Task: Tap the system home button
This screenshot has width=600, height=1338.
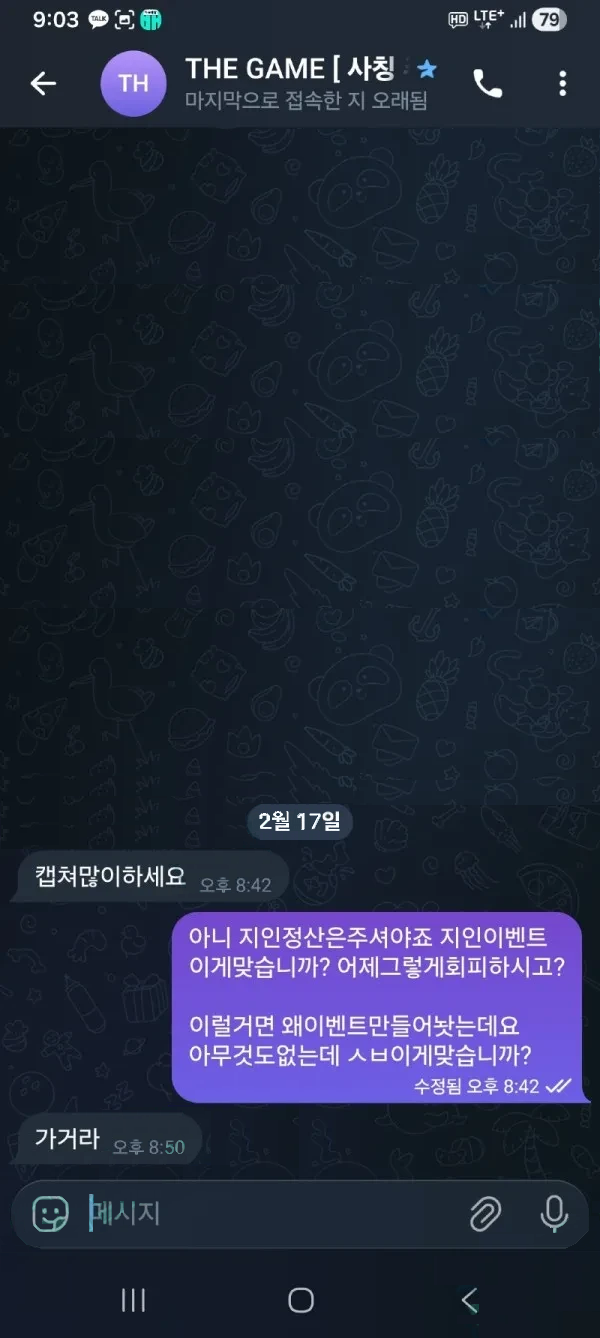Action: tap(300, 1299)
